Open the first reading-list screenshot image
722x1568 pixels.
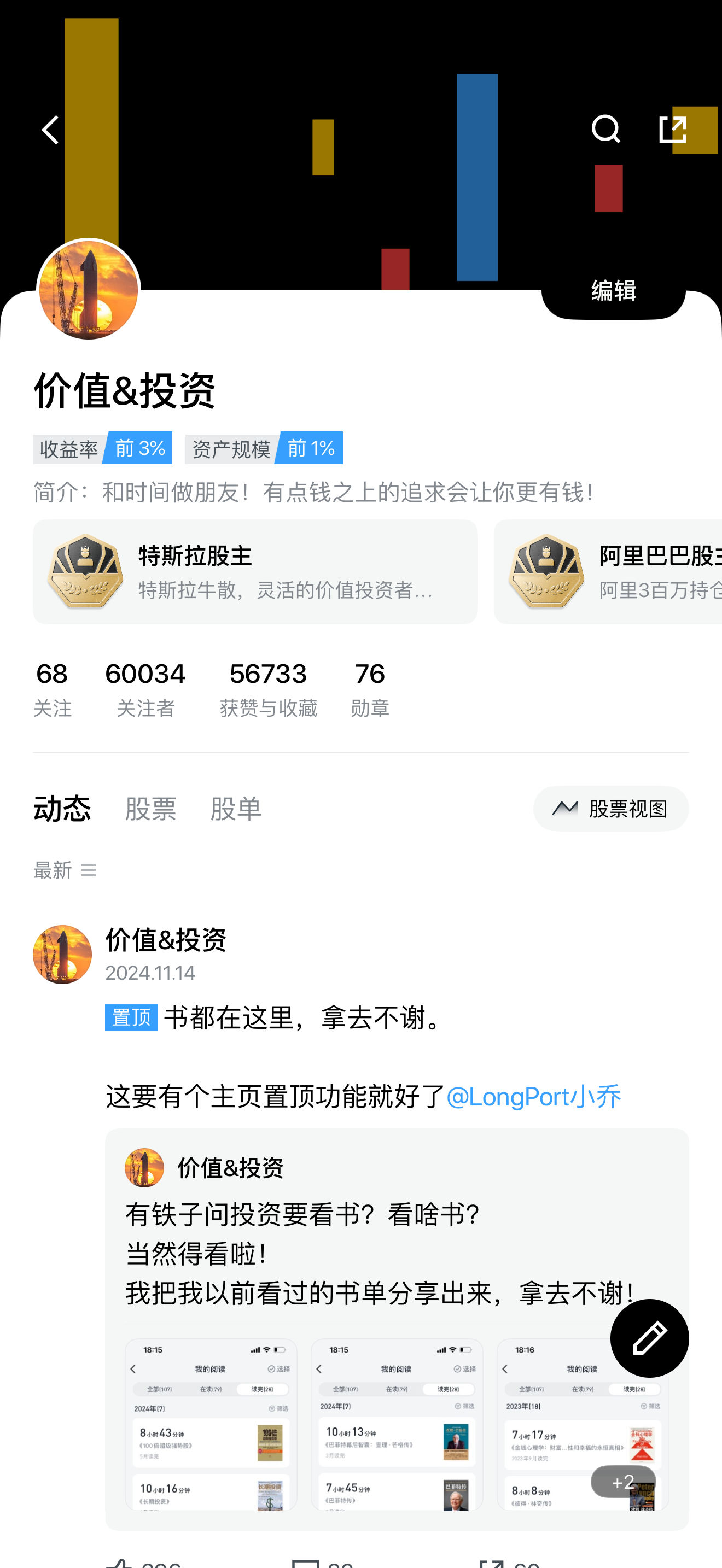click(211, 1424)
